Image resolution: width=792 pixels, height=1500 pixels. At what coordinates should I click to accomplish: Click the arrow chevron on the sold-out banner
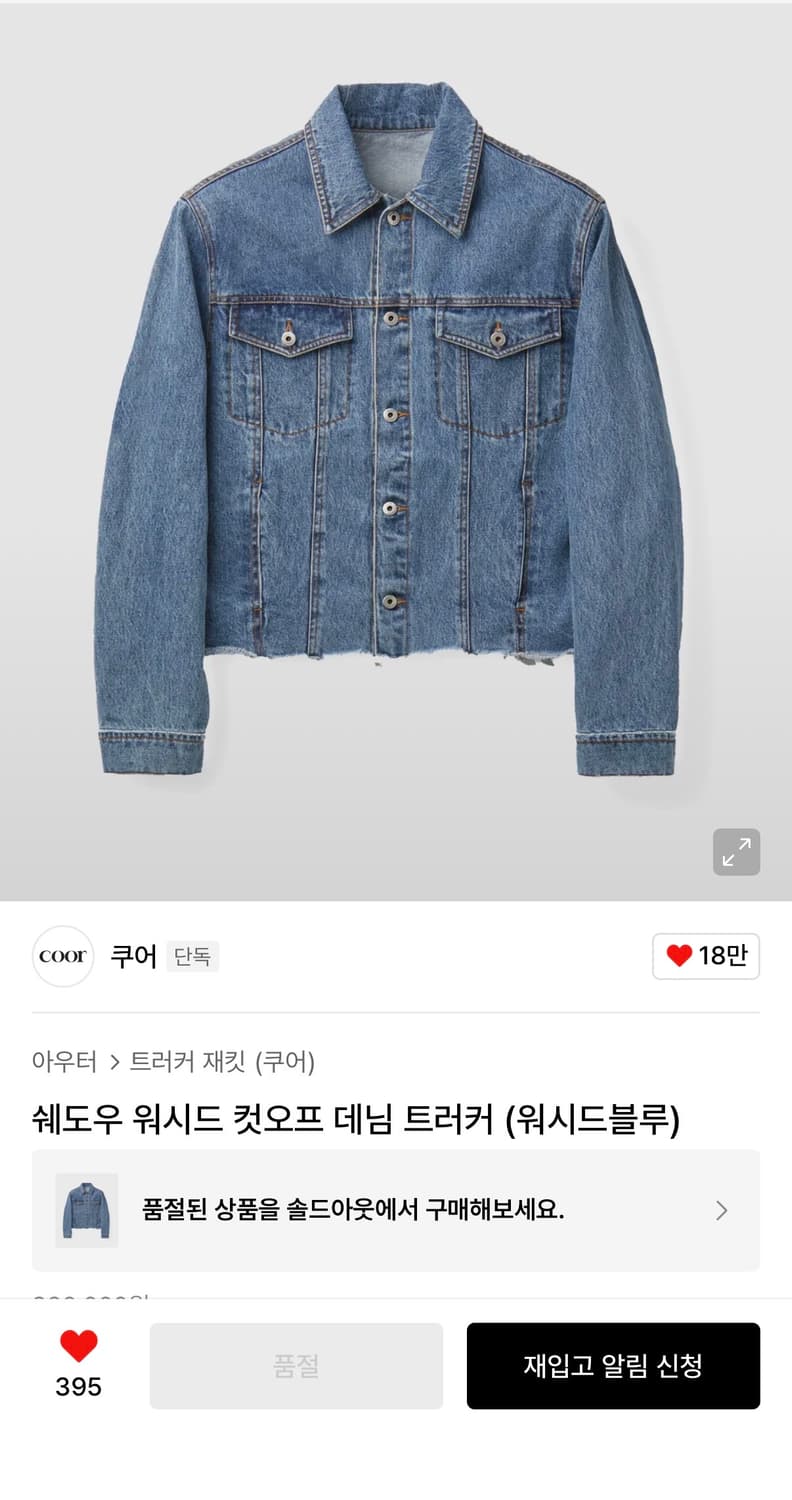pos(721,1210)
